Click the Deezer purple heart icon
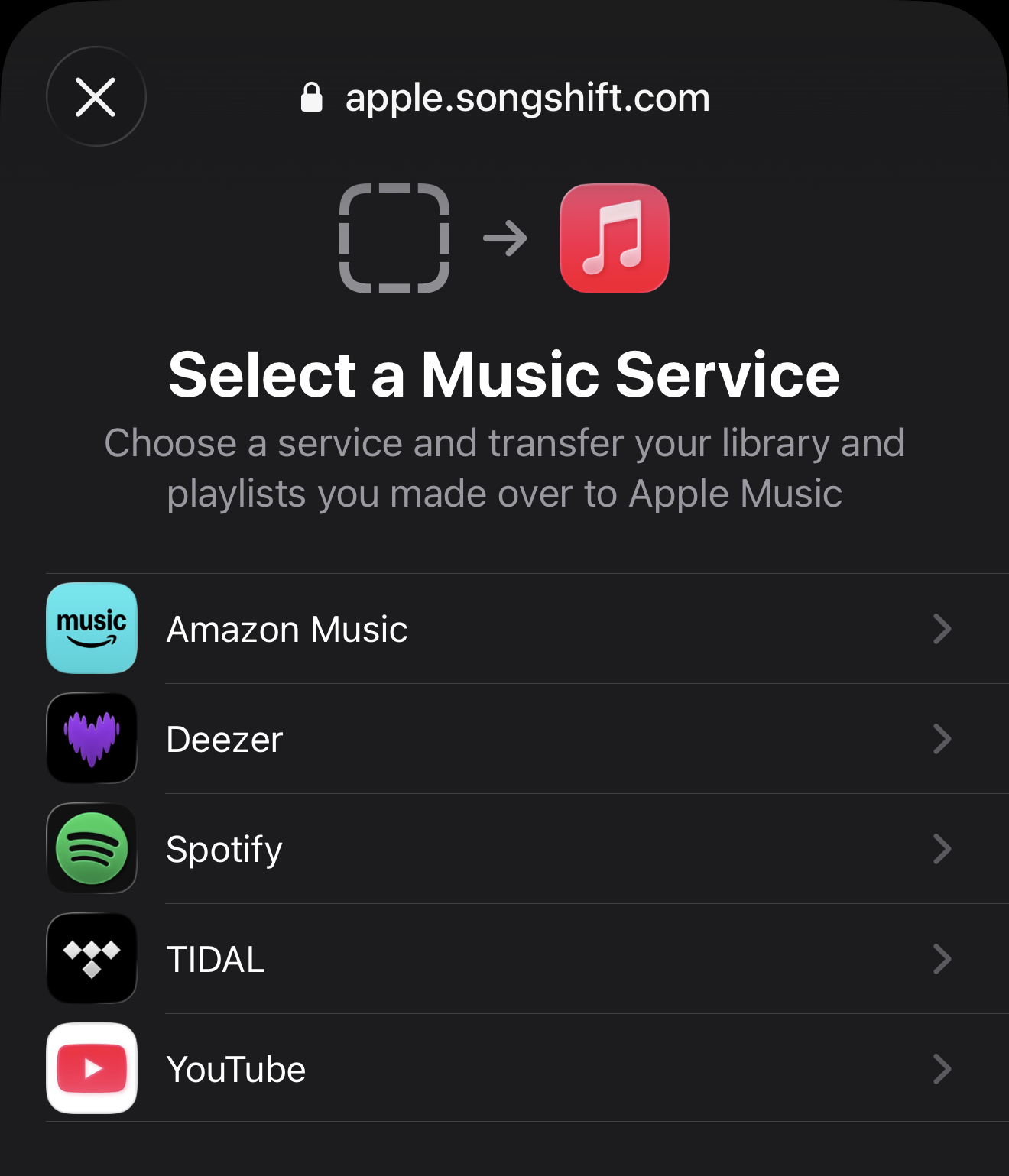 coord(91,738)
